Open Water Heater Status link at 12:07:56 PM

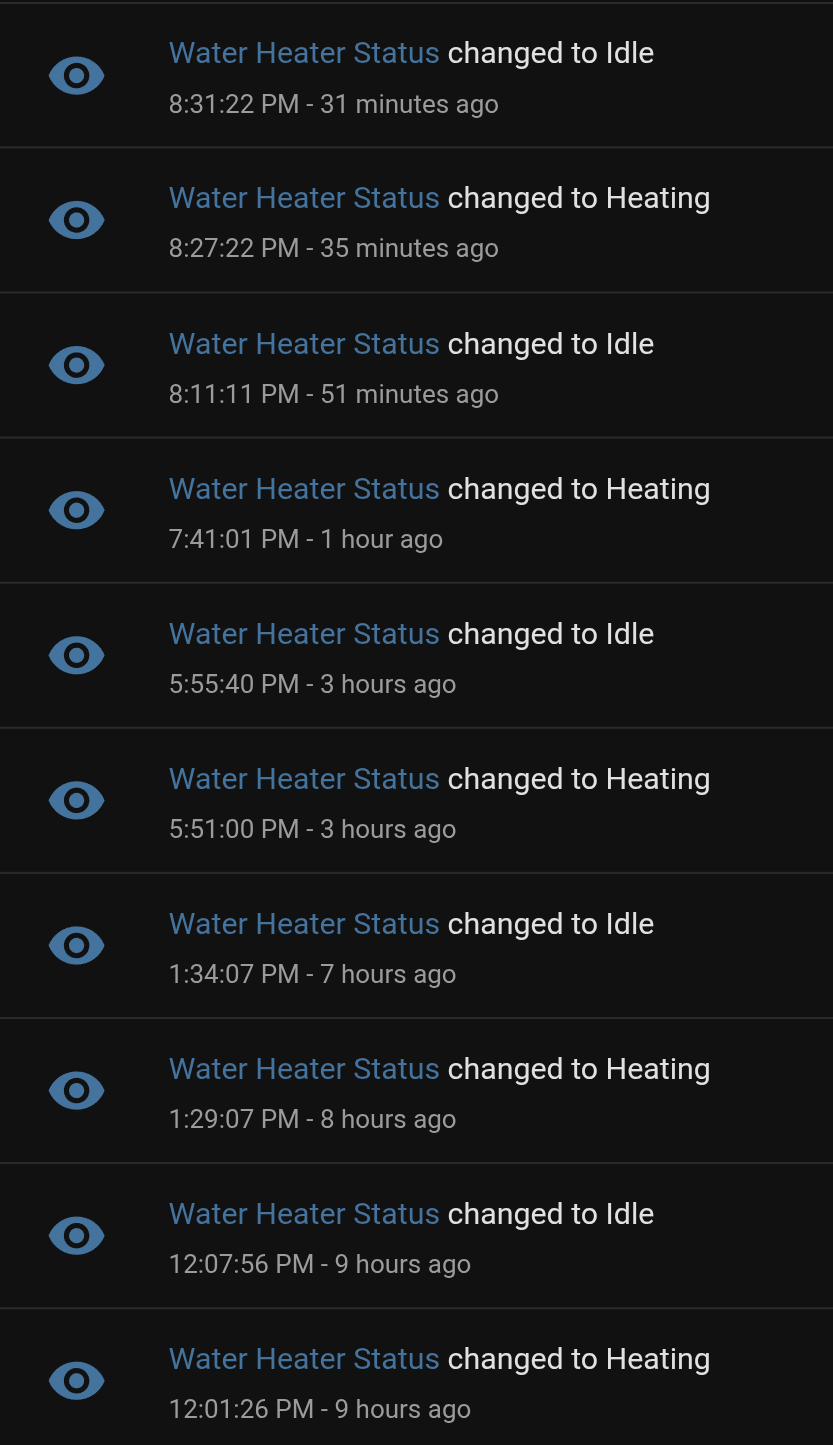click(x=304, y=1213)
